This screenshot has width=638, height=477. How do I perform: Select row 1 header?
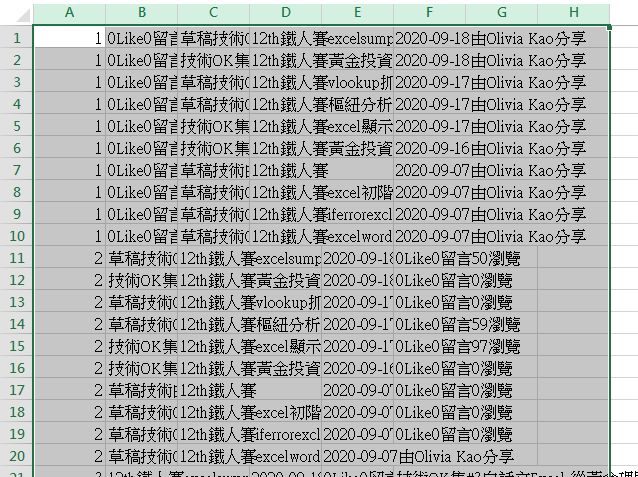(x=16, y=38)
